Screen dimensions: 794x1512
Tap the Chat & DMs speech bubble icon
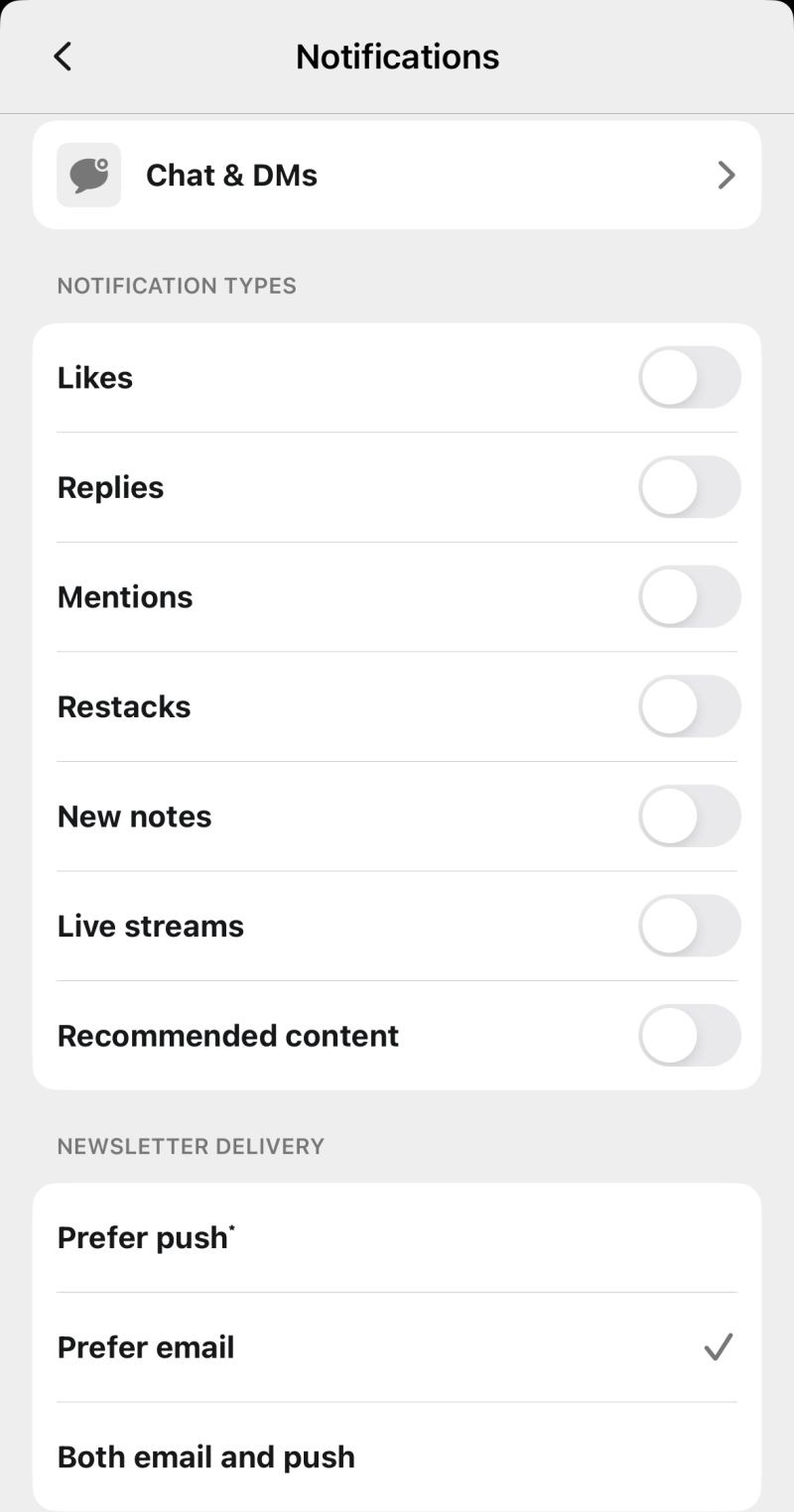[88, 175]
